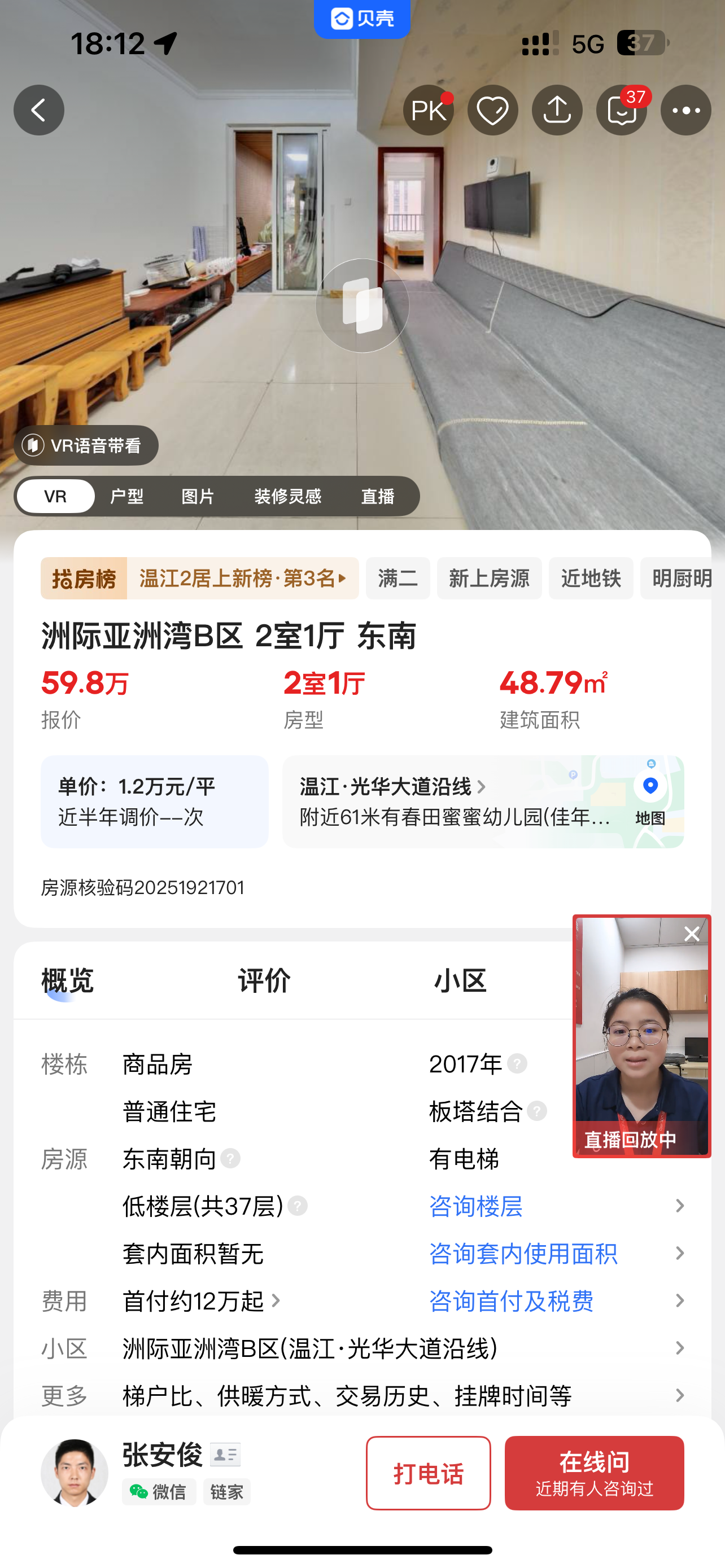Switch to the 直播 tab

(377, 496)
